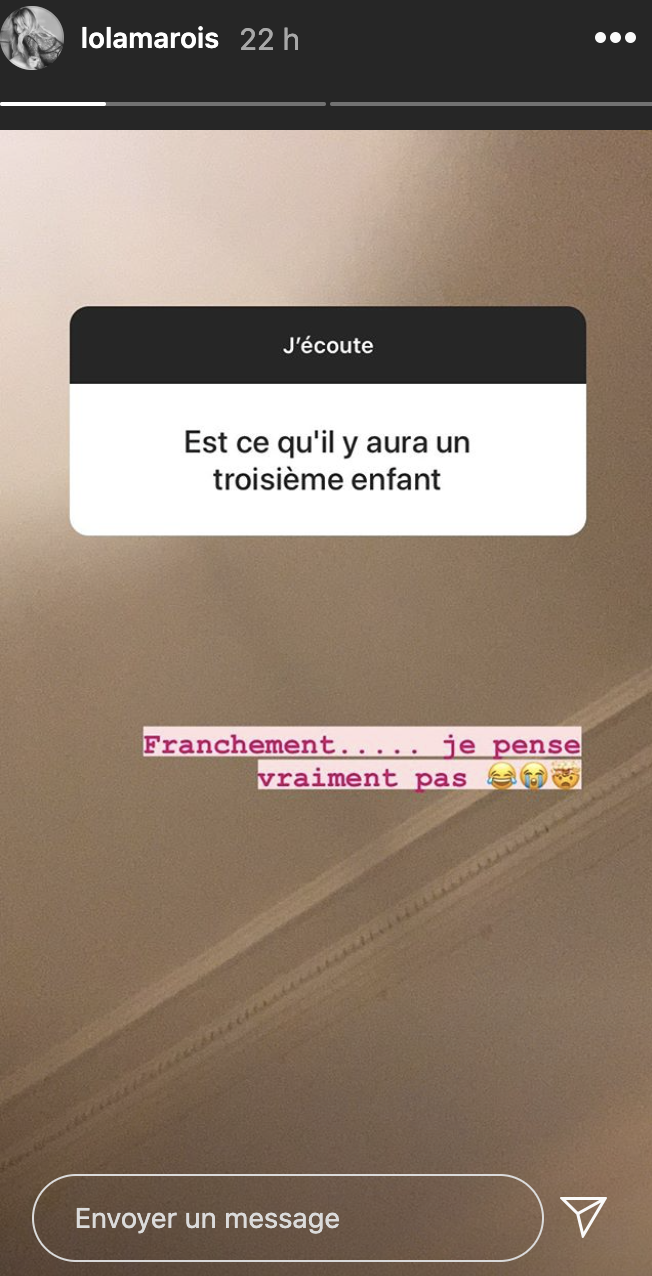
Task: Tap the Envoyer un message field
Action: pos(287,1217)
